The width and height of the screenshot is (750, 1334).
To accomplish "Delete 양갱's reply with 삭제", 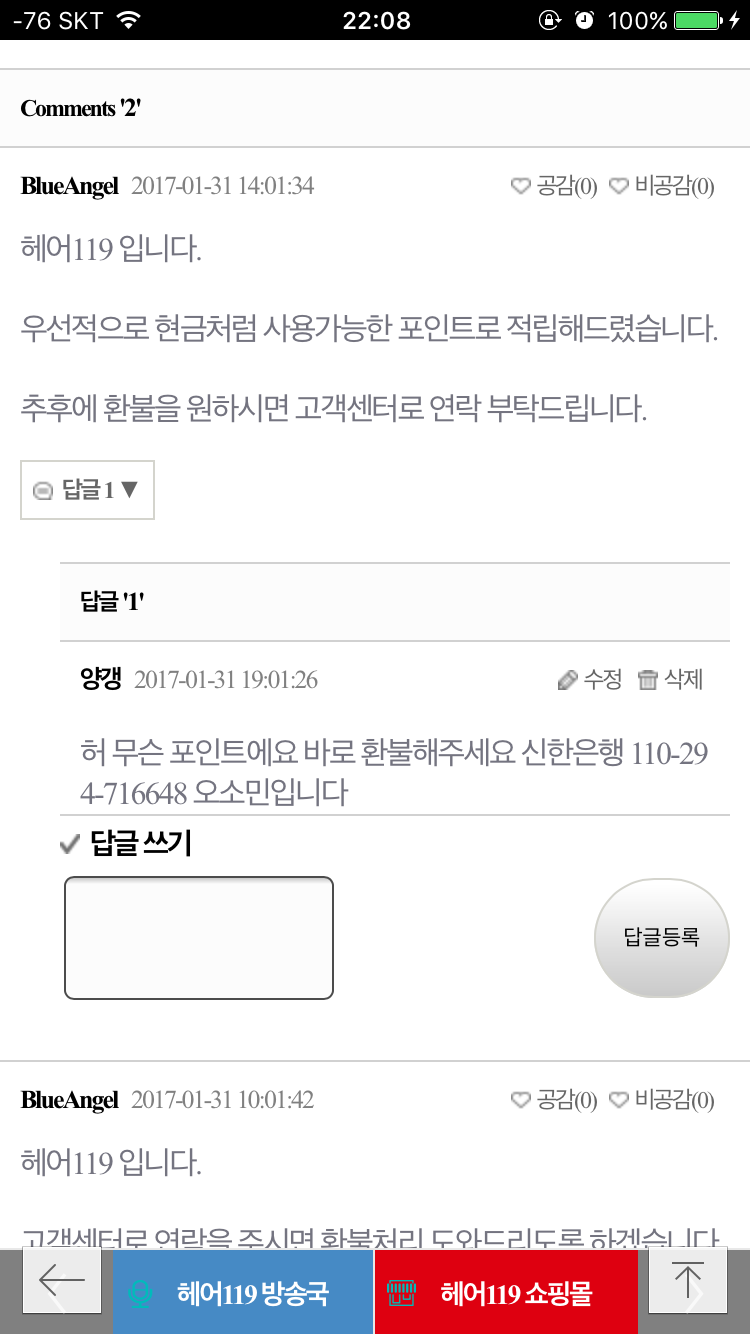I will [670, 680].
